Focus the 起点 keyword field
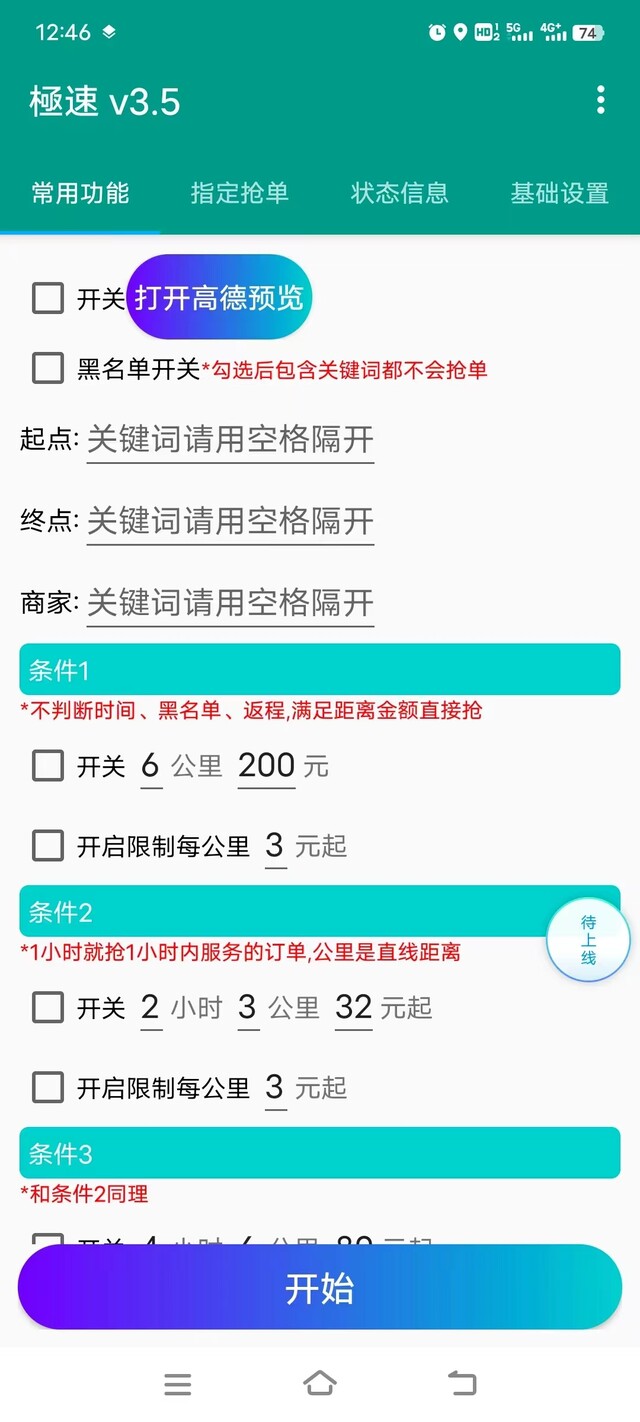This screenshot has width=640, height=1422. tap(230, 439)
